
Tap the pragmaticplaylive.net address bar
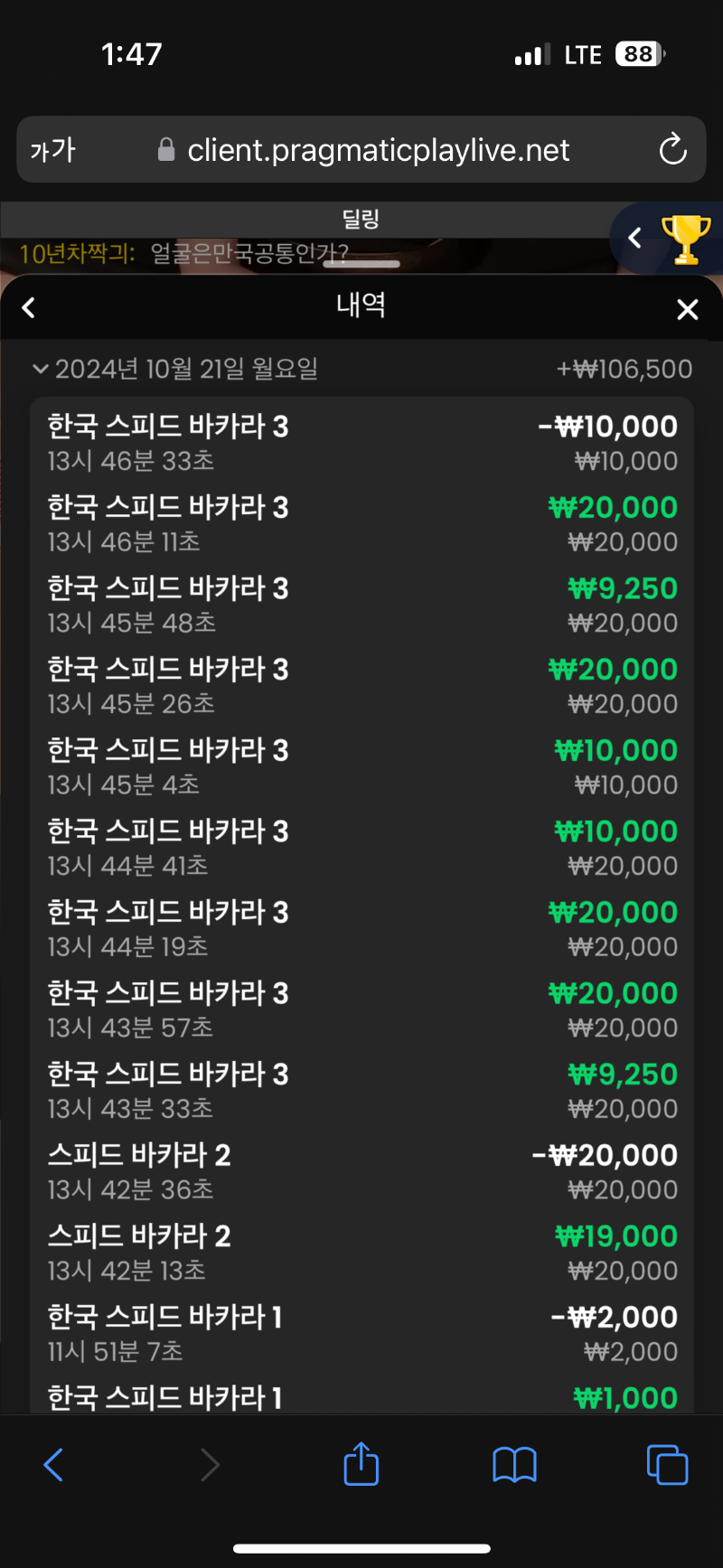pyautogui.click(x=361, y=149)
